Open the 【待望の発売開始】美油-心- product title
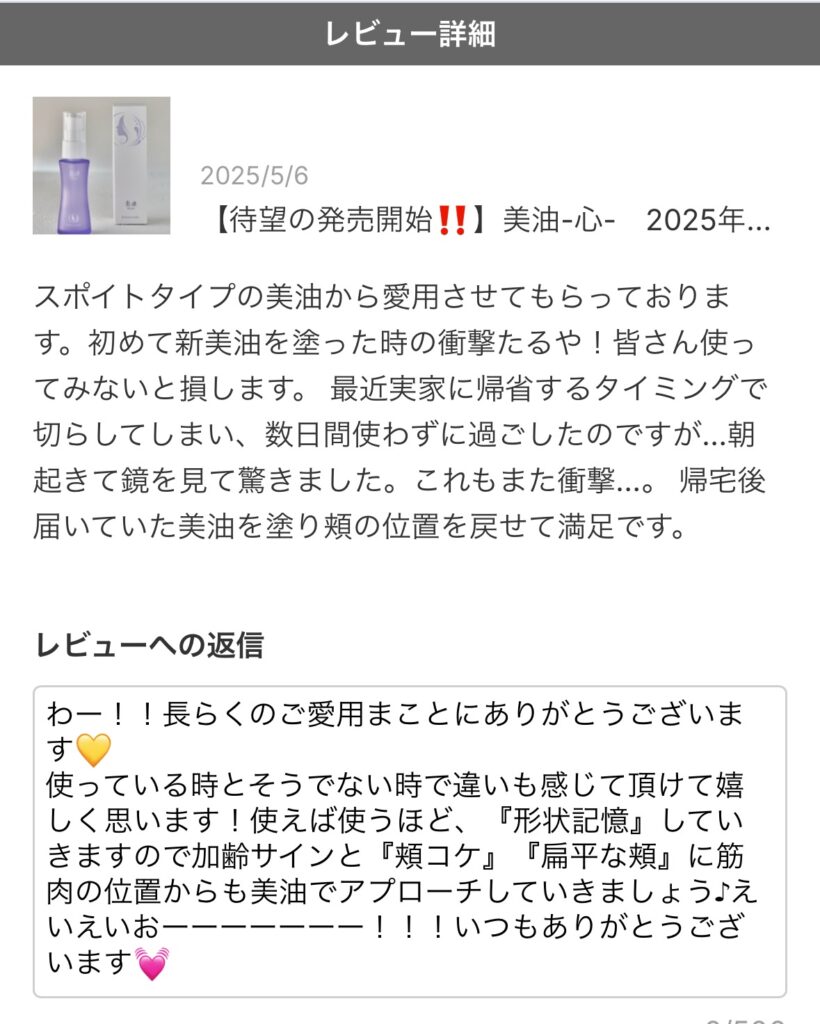 tap(485, 221)
